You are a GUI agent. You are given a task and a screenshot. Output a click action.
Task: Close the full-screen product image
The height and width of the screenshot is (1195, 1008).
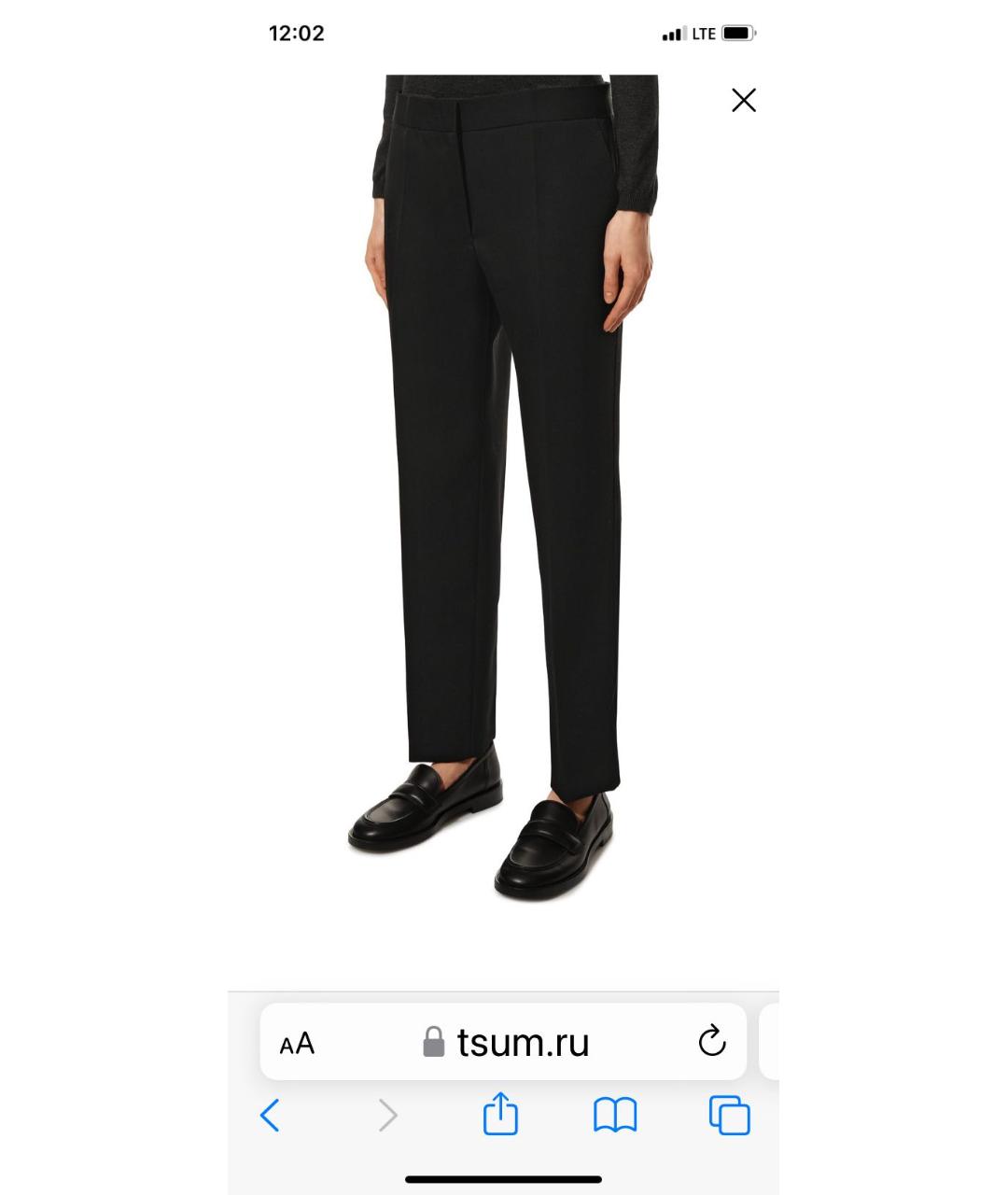743,100
